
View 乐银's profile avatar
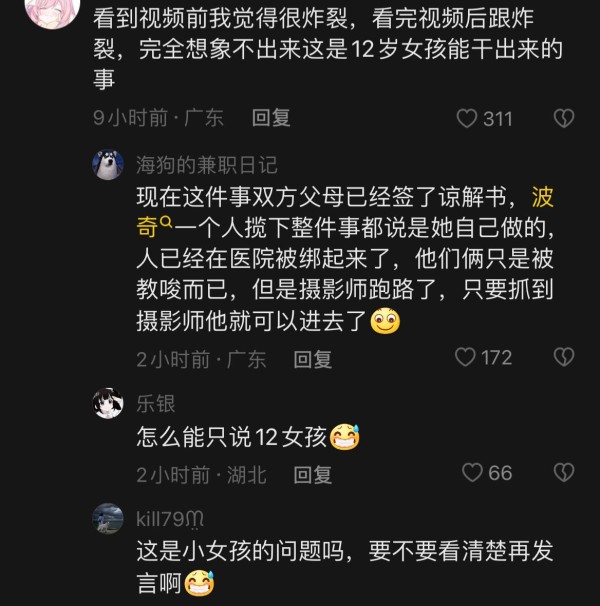[x=108, y=404]
